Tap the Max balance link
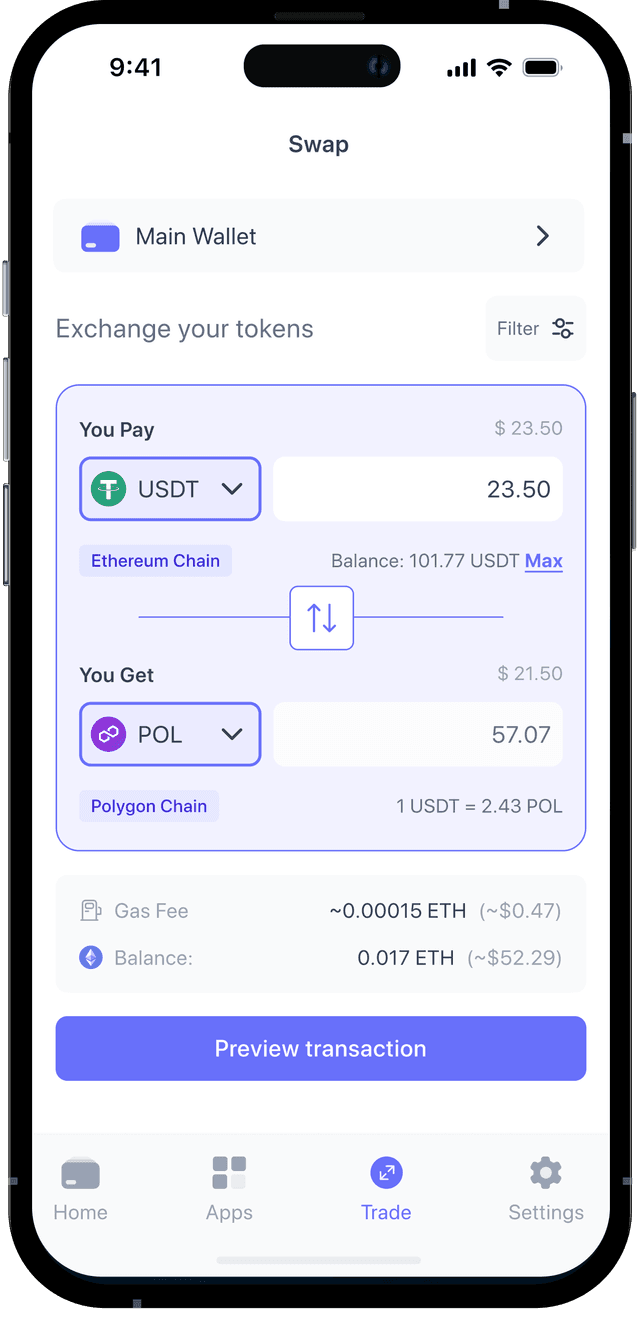The width and height of the screenshot is (640, 1317). (543, 561)
